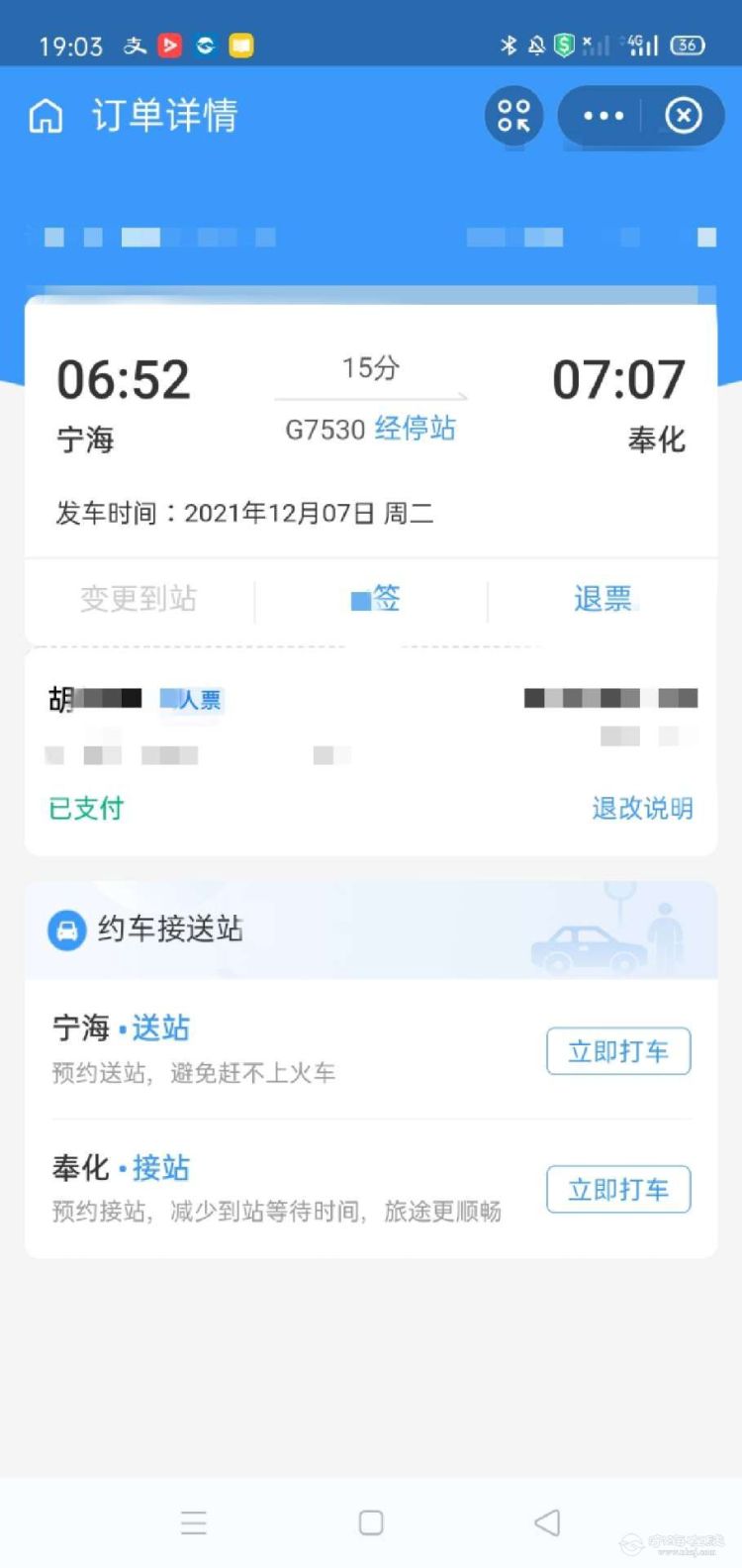Go back using the system back button
This screenshot has width=742, height=1568.
(547, 1522)
